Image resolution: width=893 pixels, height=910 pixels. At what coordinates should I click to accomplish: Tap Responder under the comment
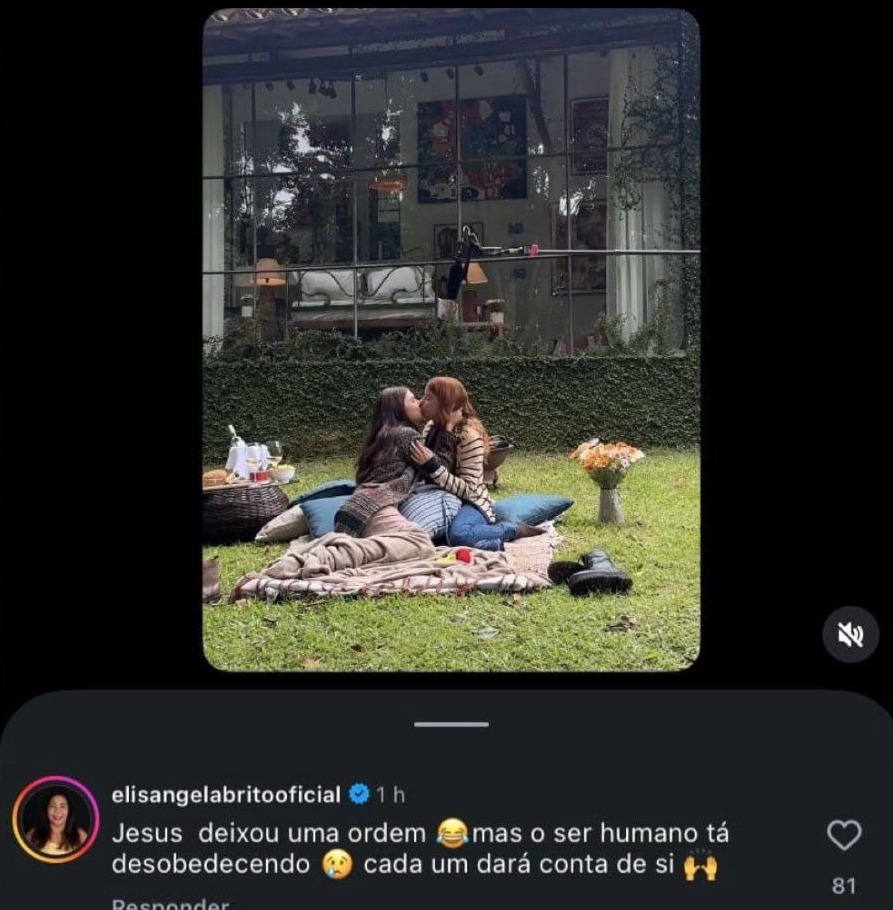pyautogui.click(x=170, y=903)
